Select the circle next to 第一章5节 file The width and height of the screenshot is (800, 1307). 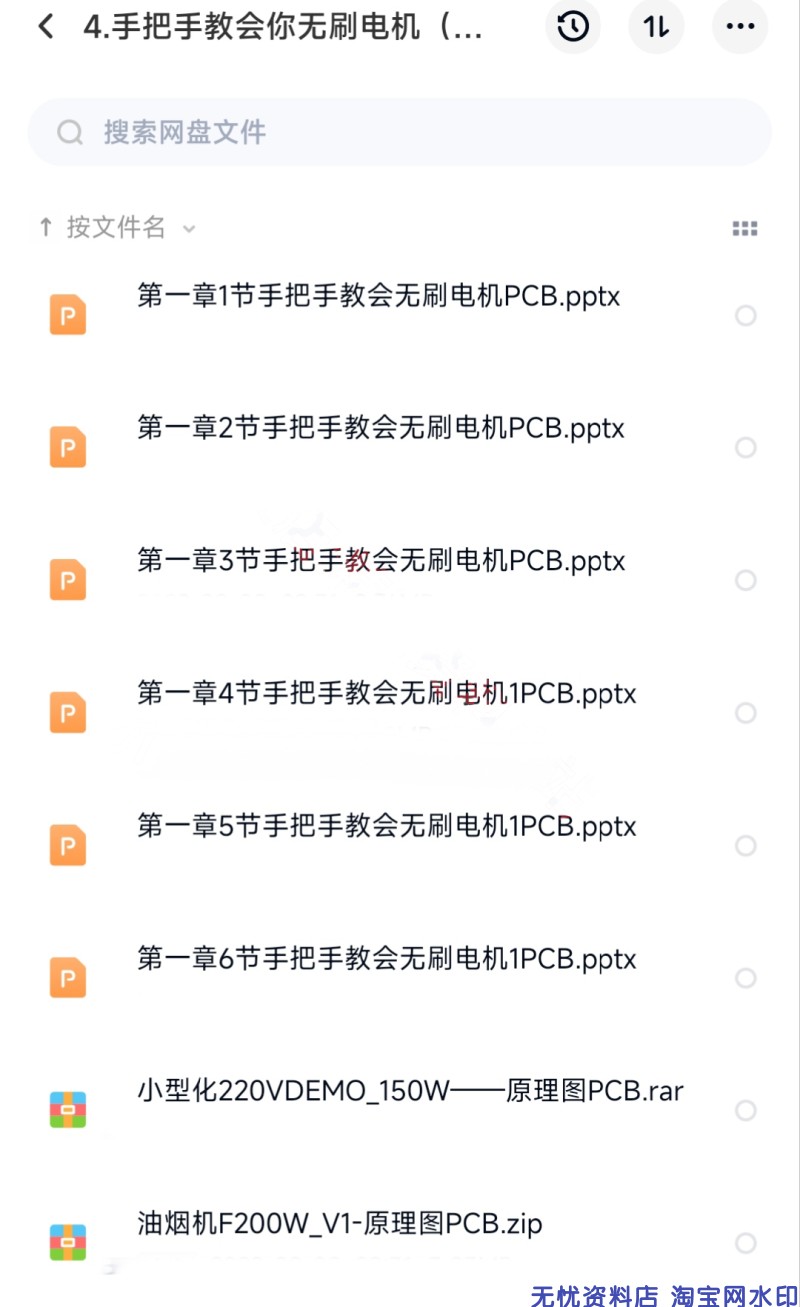[x=745, y=845]
